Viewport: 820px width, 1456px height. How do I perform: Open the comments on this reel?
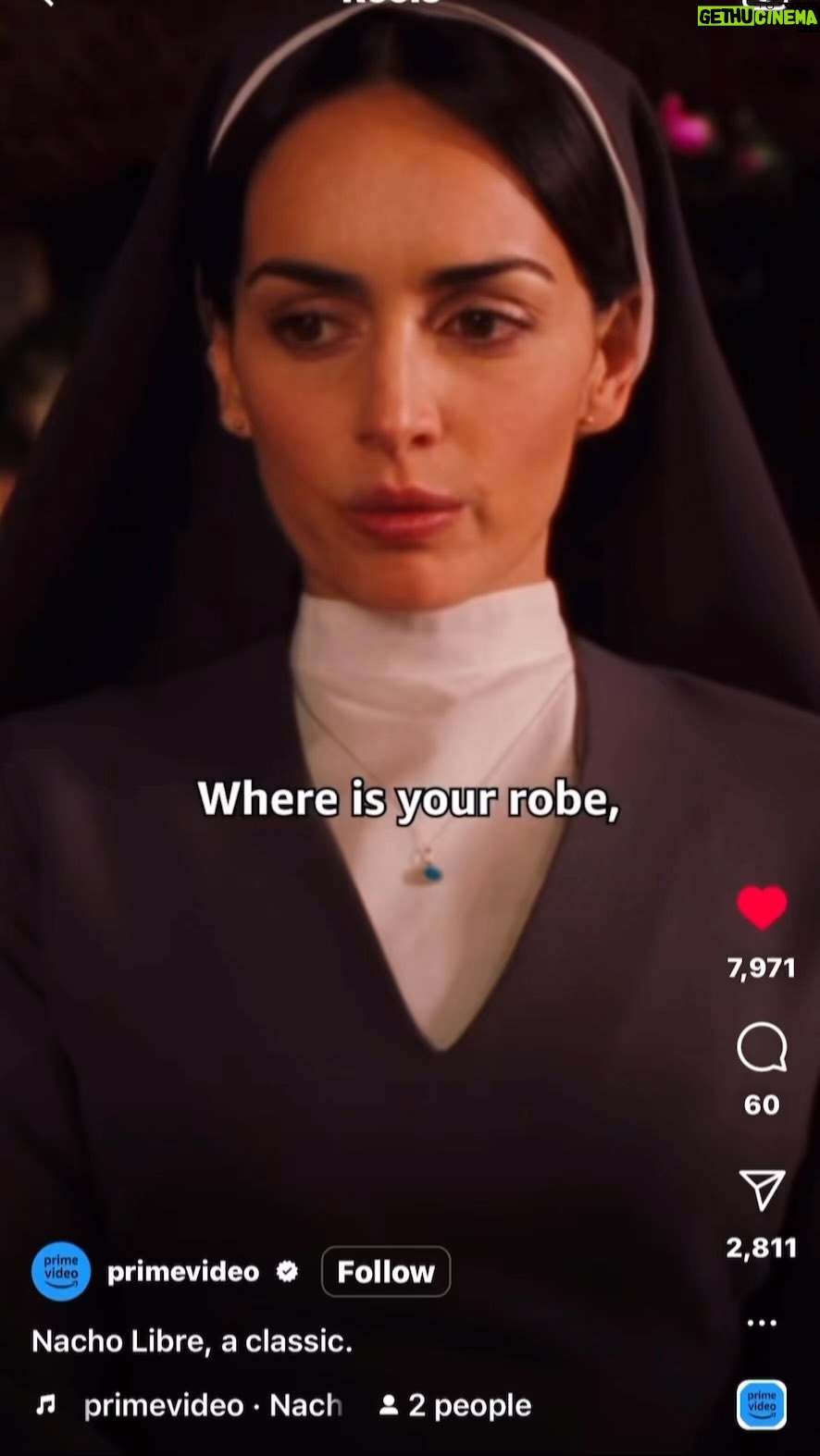click(x=762, y=1048)
